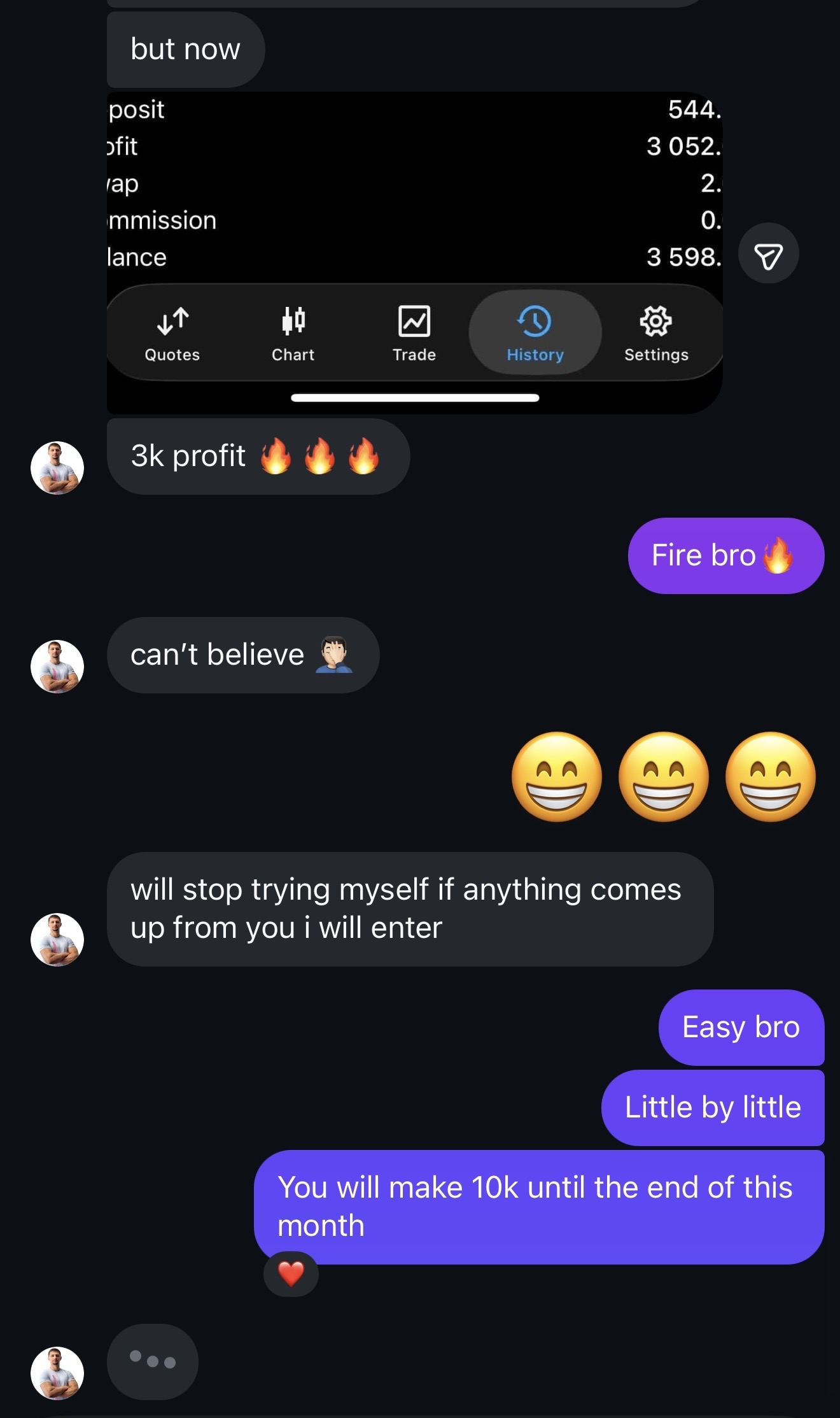840x1418 pixels.
Task: Tap the avatar next to "can't believe"
Action: [57, 667]
